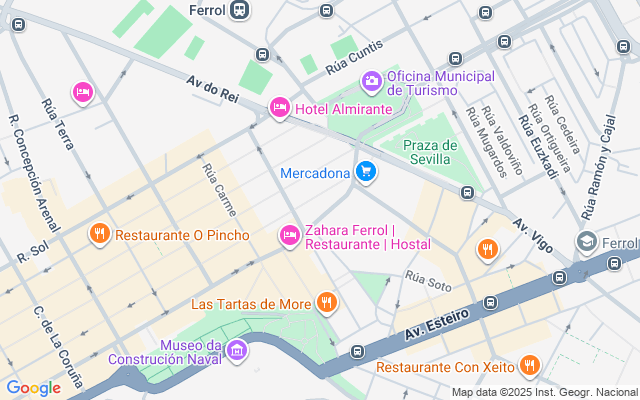Screen dimensions: 640x400
Task: Select Restaurante O Pincho on the map
Action: coord(99,235)
